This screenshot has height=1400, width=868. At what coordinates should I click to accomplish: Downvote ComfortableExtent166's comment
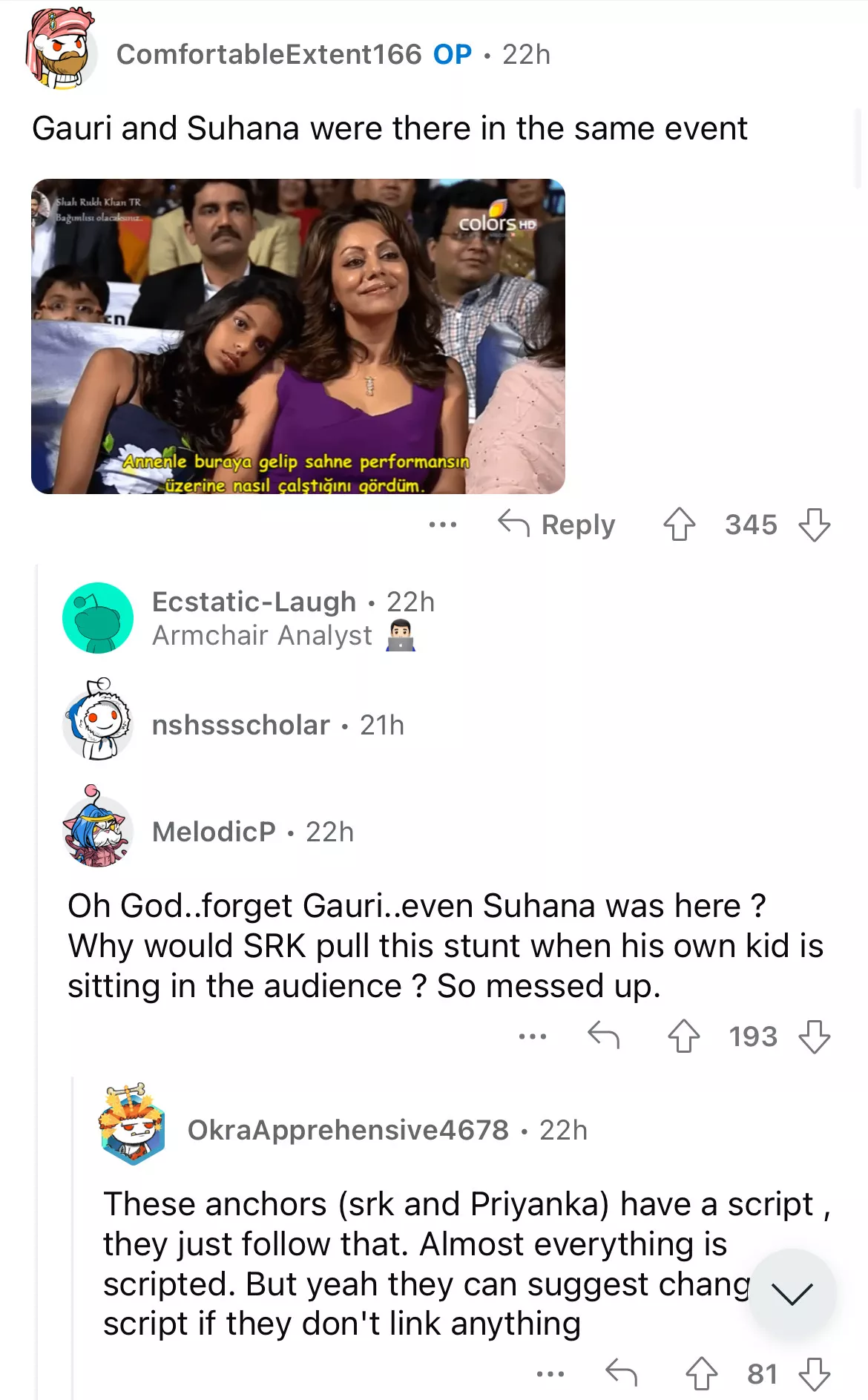(x=814, y=525)
